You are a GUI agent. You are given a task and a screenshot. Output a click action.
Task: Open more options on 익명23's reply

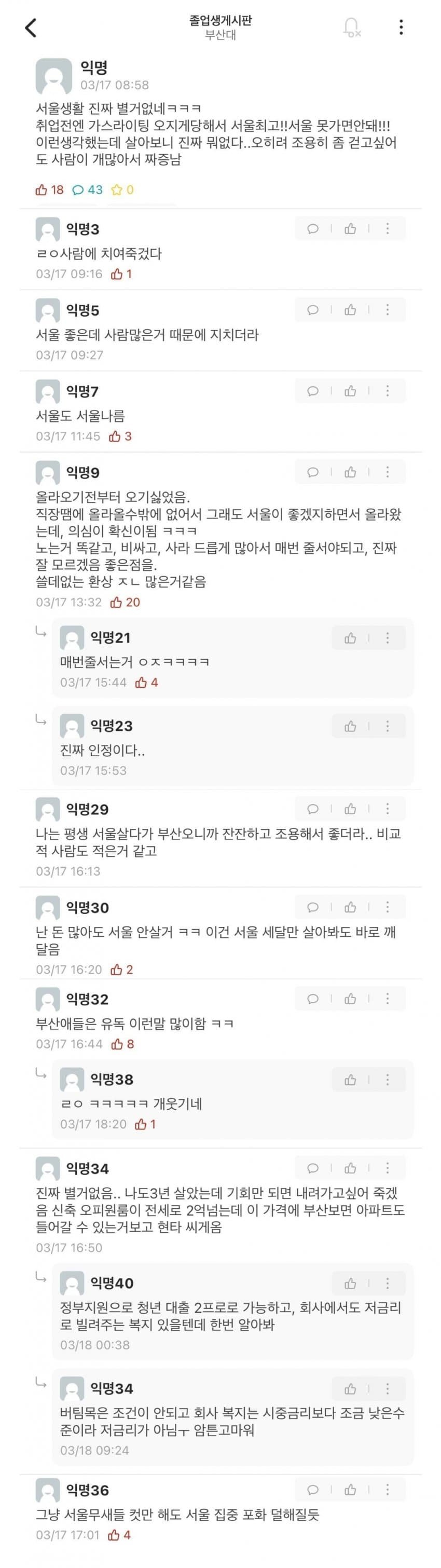[388, 726]
